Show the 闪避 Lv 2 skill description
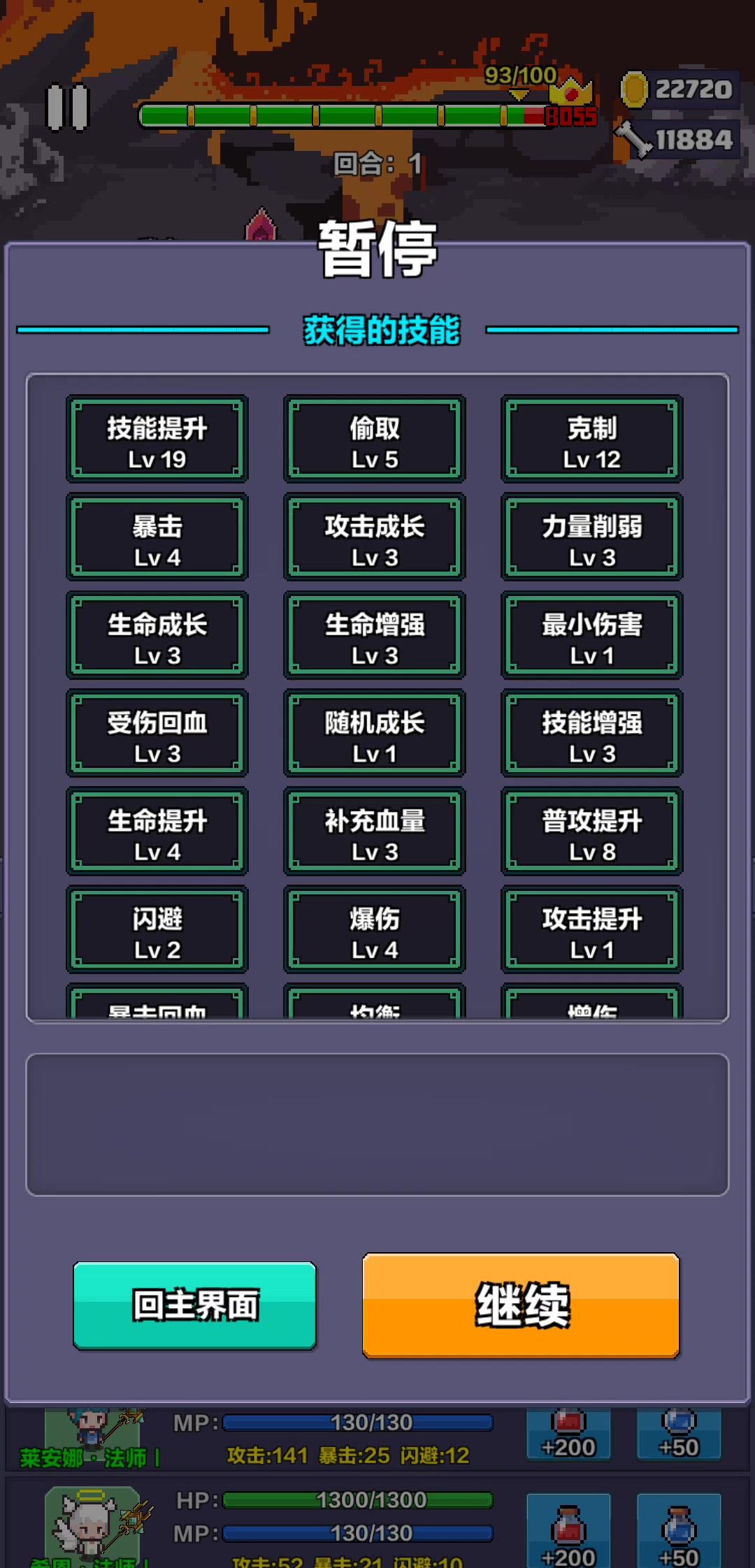 point(157,930)
